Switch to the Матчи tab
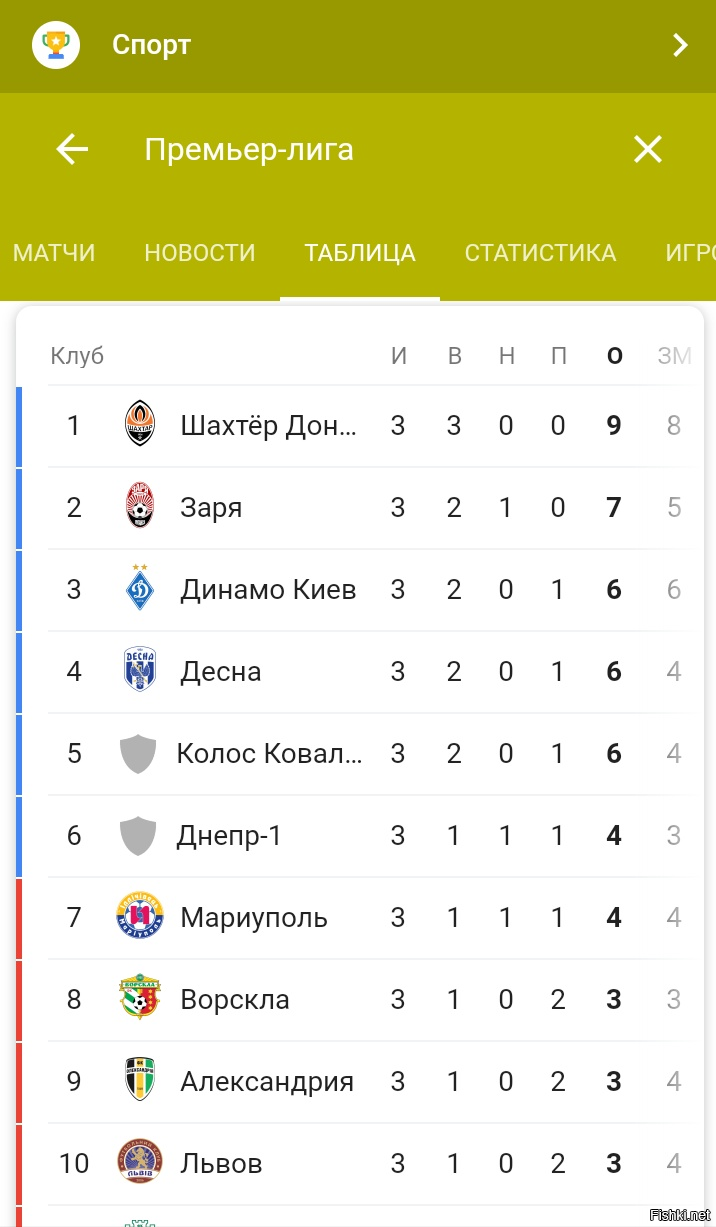Viewport: 716px width, 1227px height. (54, 253)
